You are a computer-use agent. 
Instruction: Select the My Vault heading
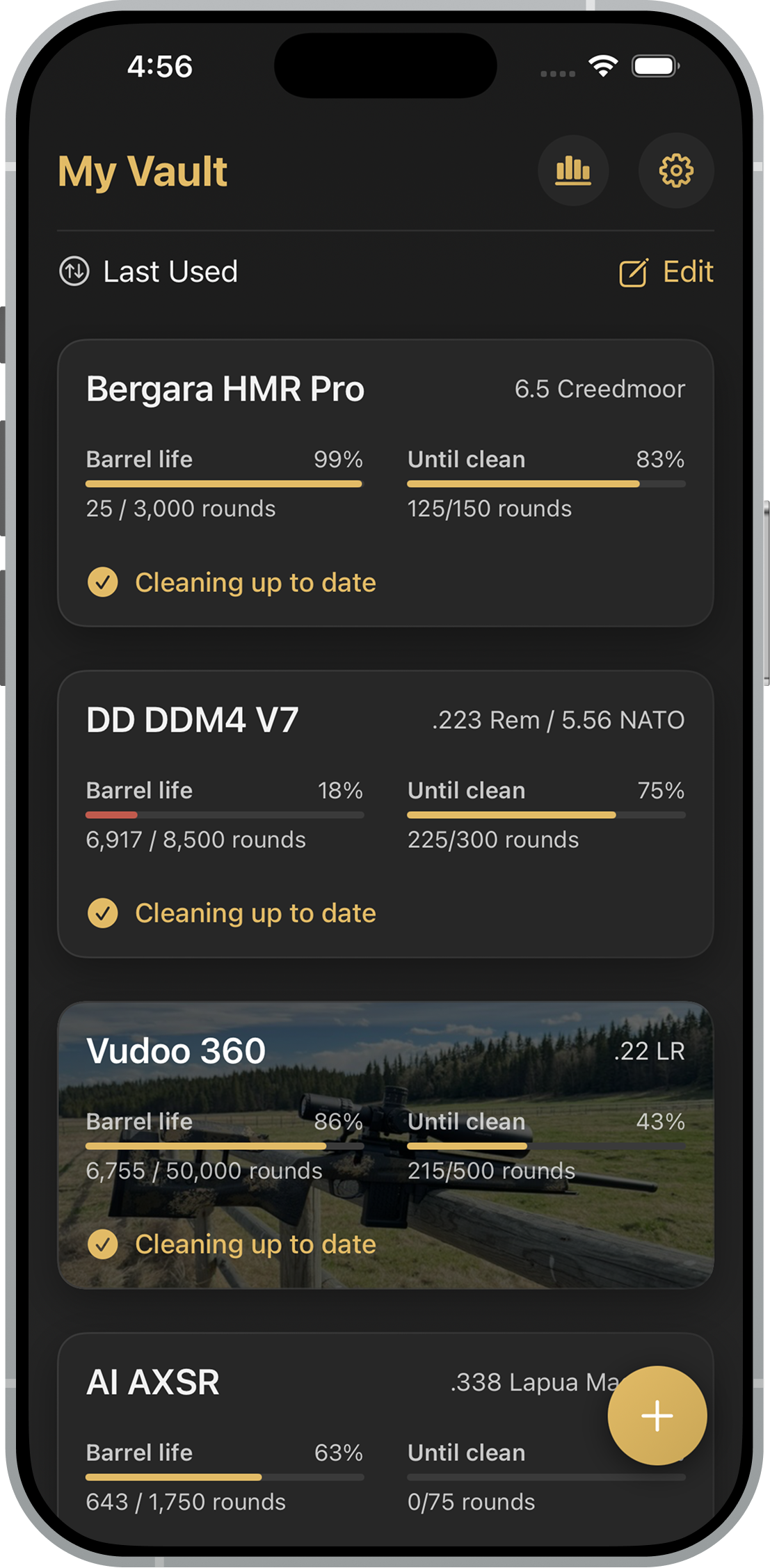(x=143, y=170)
